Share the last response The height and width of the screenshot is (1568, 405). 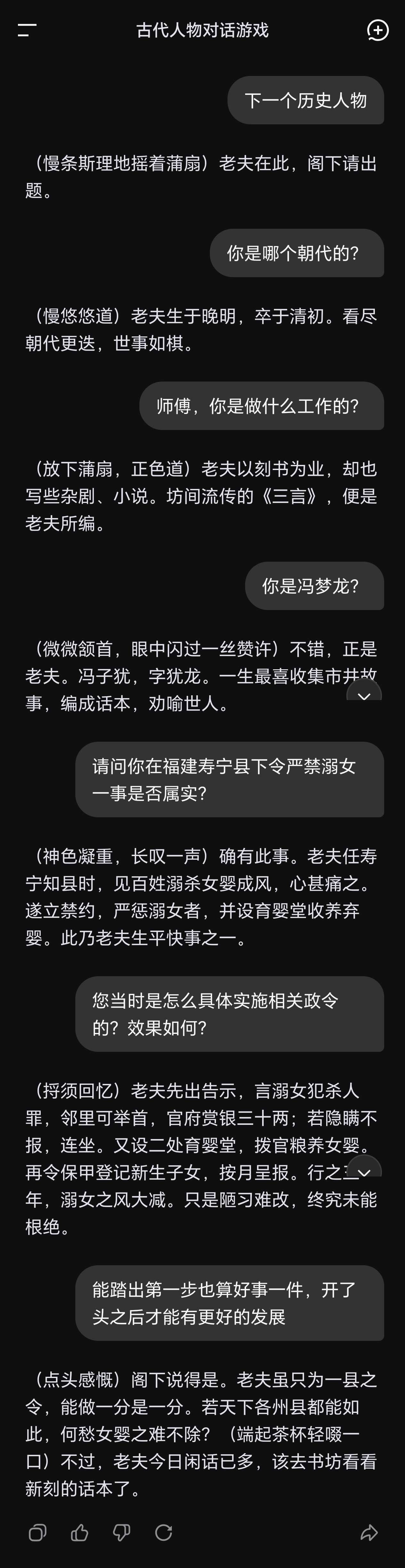(x=369, y=1532)
